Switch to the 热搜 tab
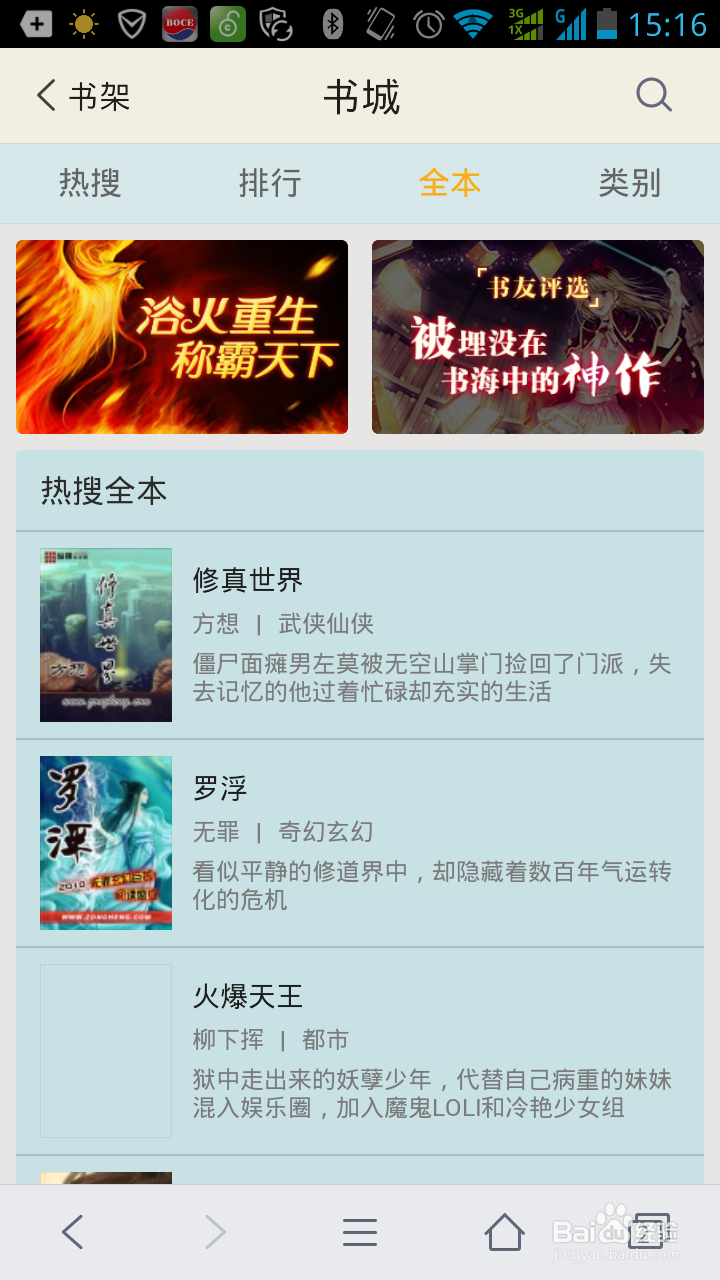 point(90,183)
